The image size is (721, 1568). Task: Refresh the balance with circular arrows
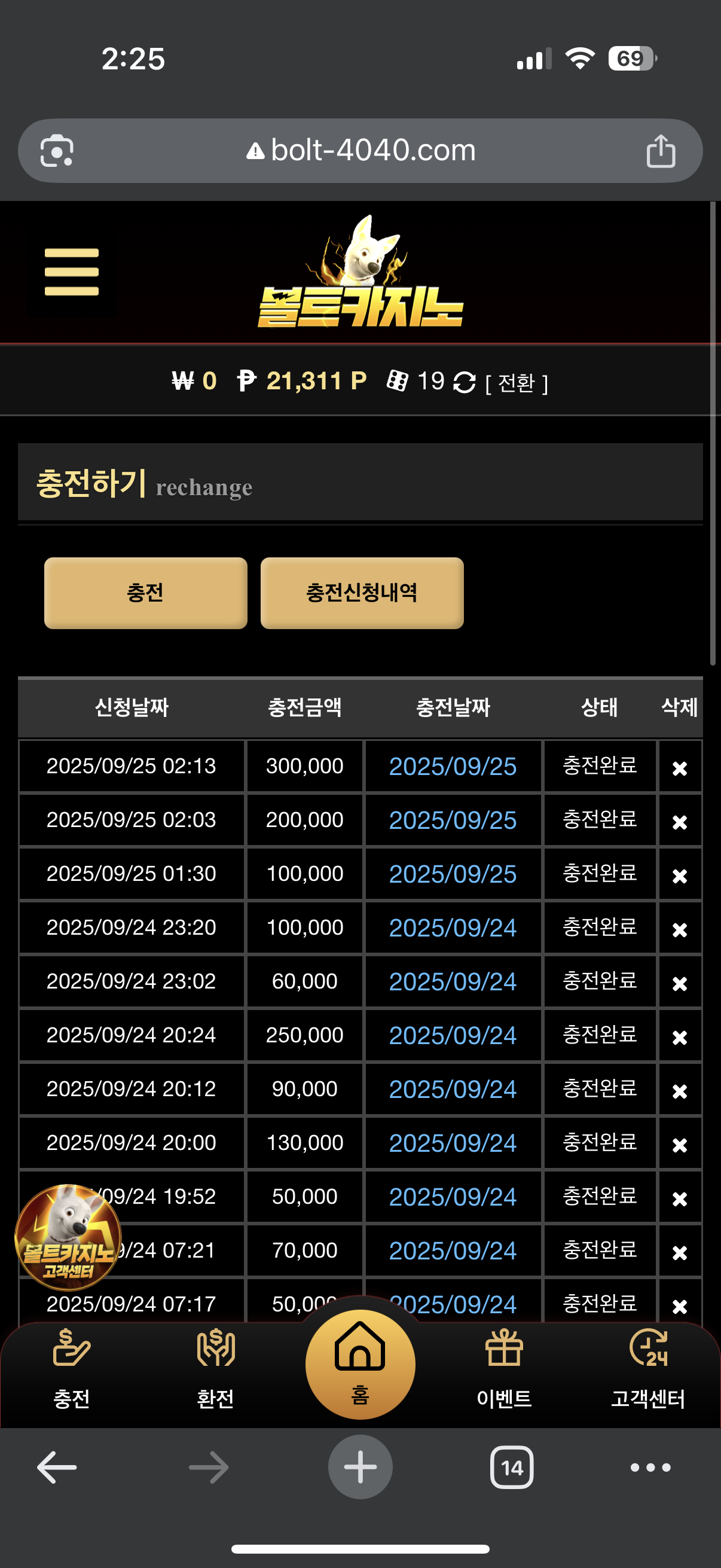tap(465, 382)
